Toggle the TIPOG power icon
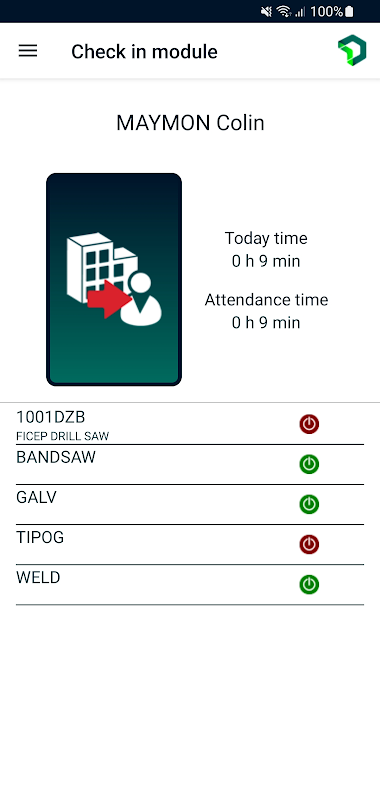380x800 pixels. point(309,544)
